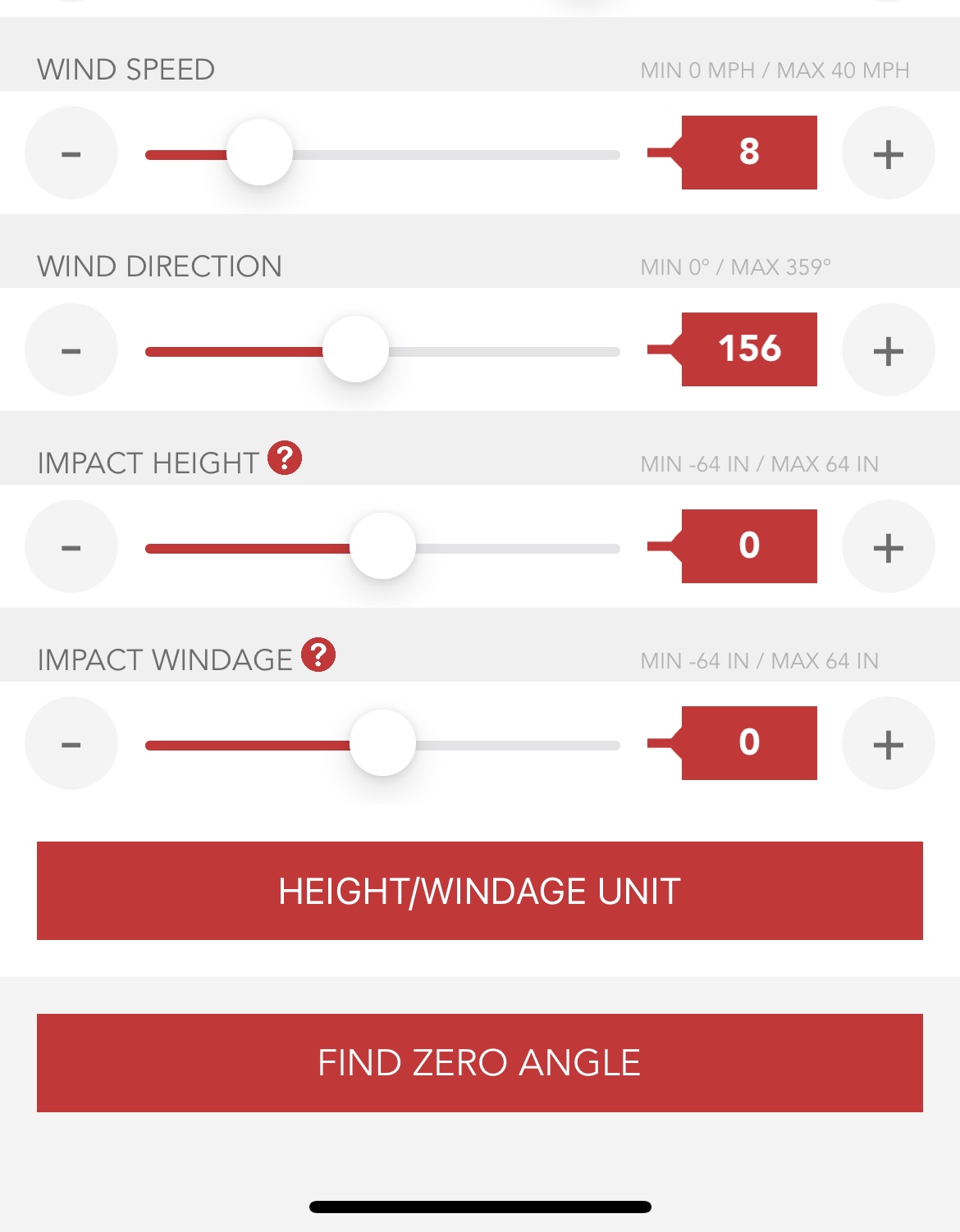The height and width of the screenshot is (1232, 960).
Task: Increase wind direction with plus button
Action: point(888,350)
